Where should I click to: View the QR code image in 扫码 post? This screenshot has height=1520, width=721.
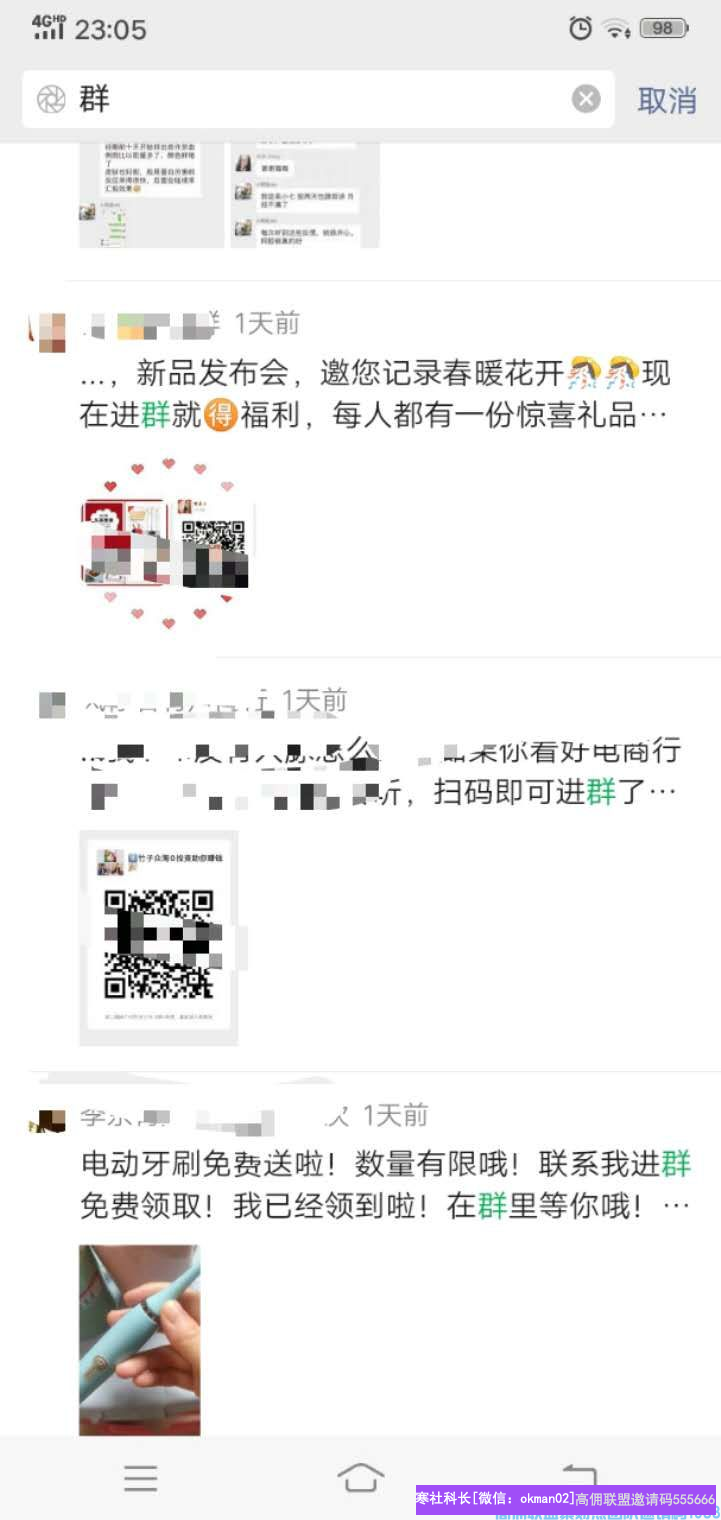(x=159, y=937)
